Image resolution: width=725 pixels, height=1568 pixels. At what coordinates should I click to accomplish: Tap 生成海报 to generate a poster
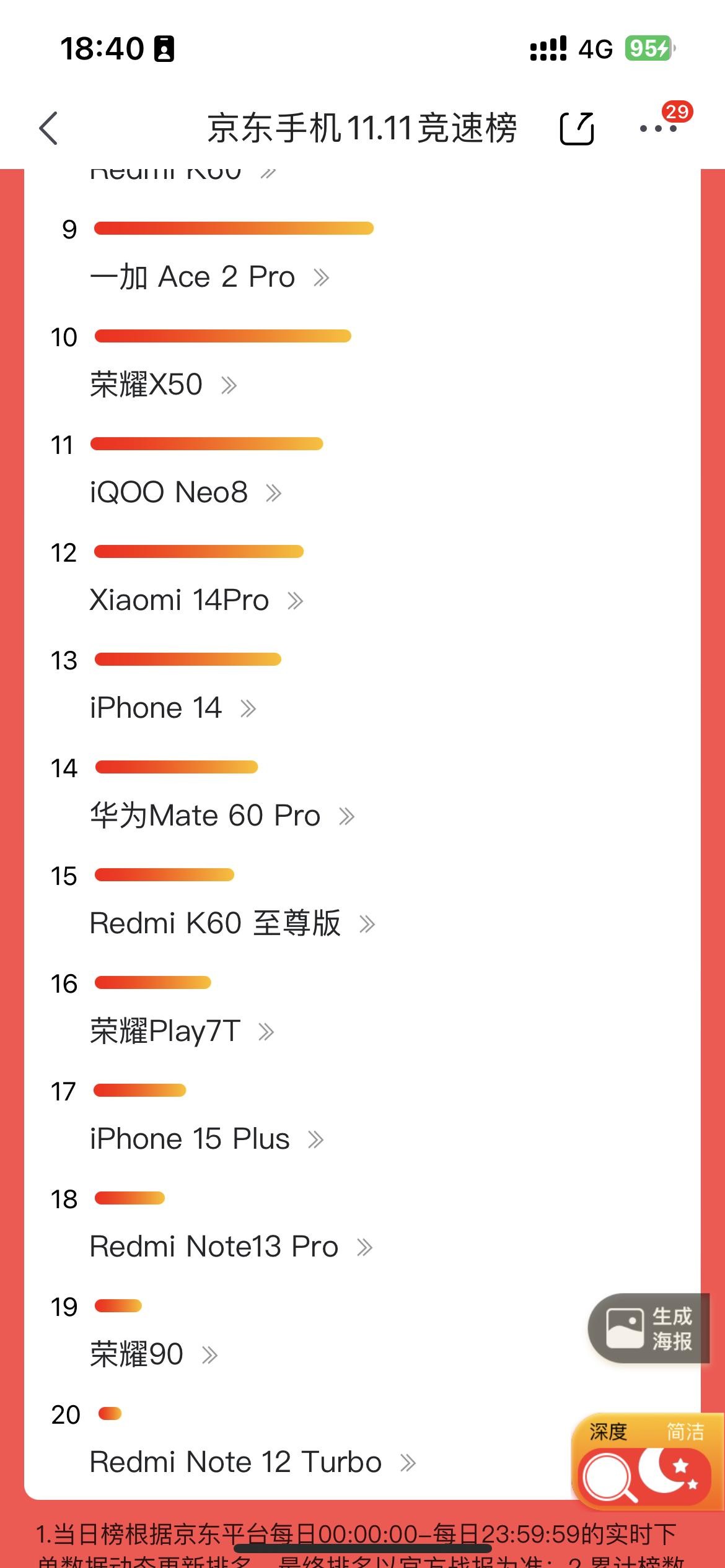649,1328
